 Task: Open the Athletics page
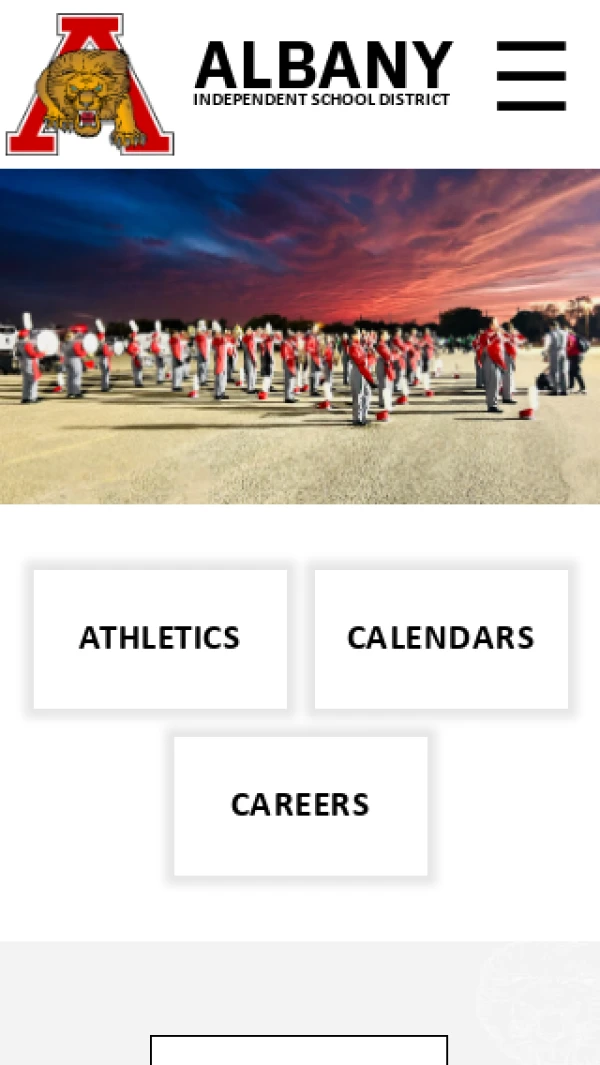pyautogui.click(x=160, y=638)
